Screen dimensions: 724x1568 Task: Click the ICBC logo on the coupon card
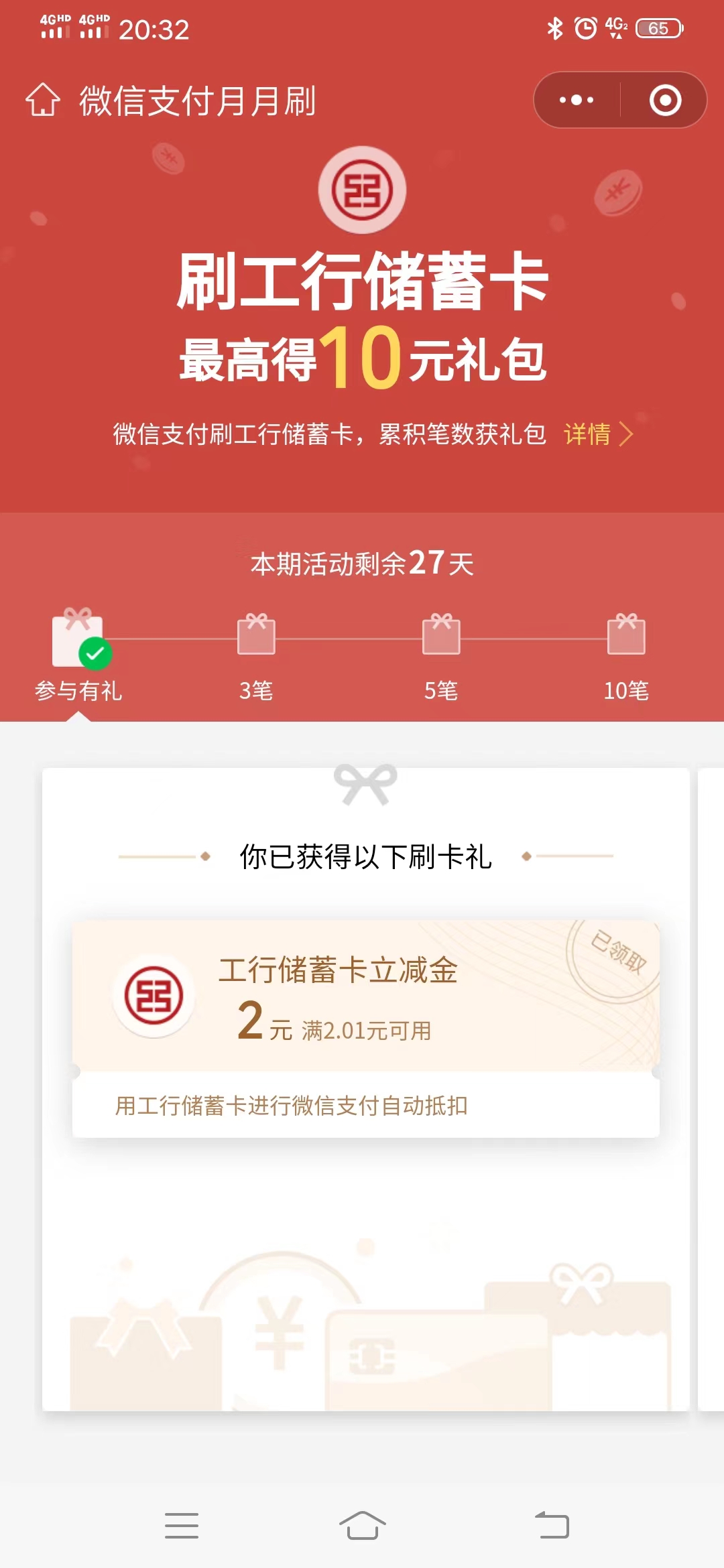click(154, 996)
